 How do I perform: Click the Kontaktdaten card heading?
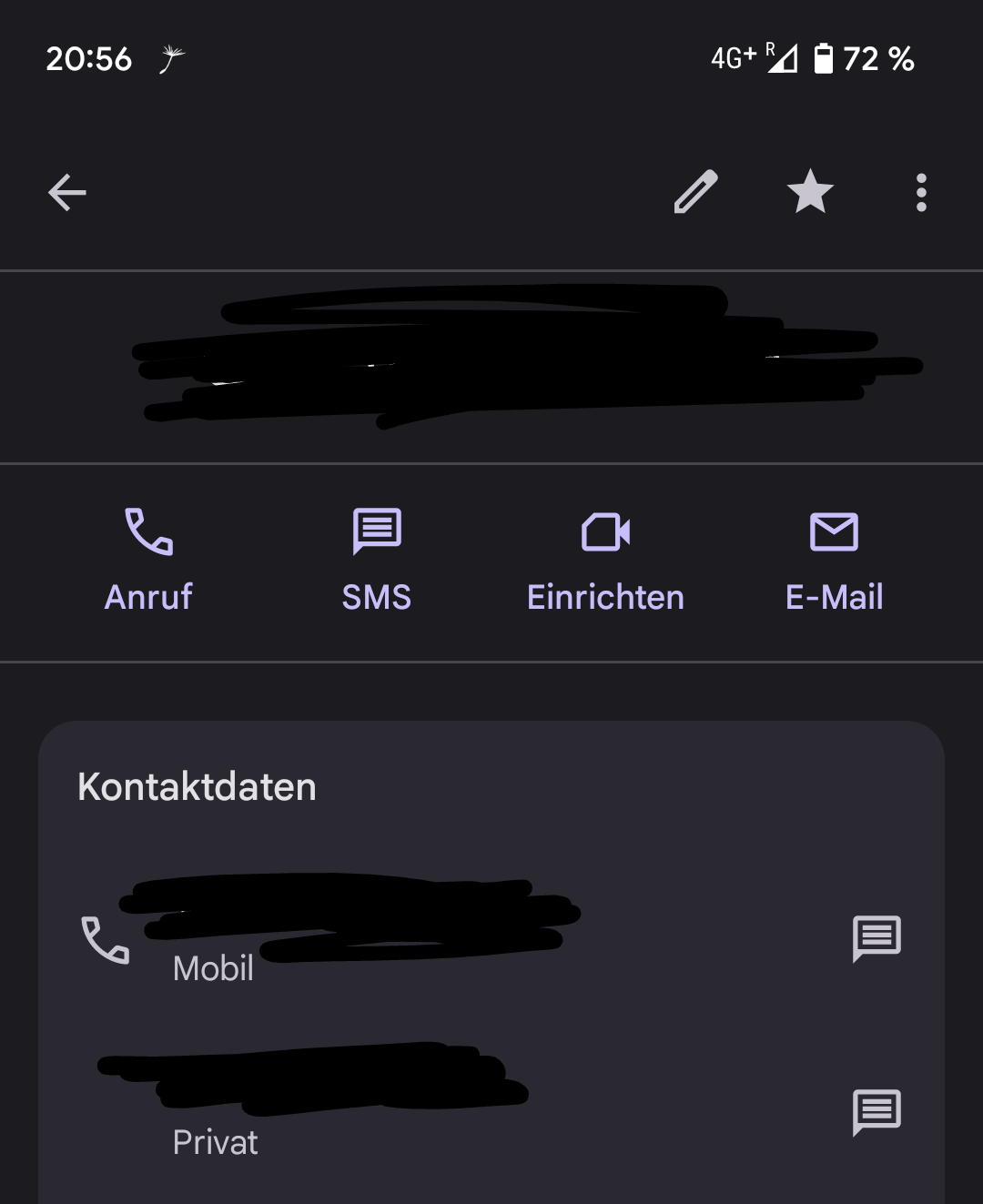coord(197,786)
